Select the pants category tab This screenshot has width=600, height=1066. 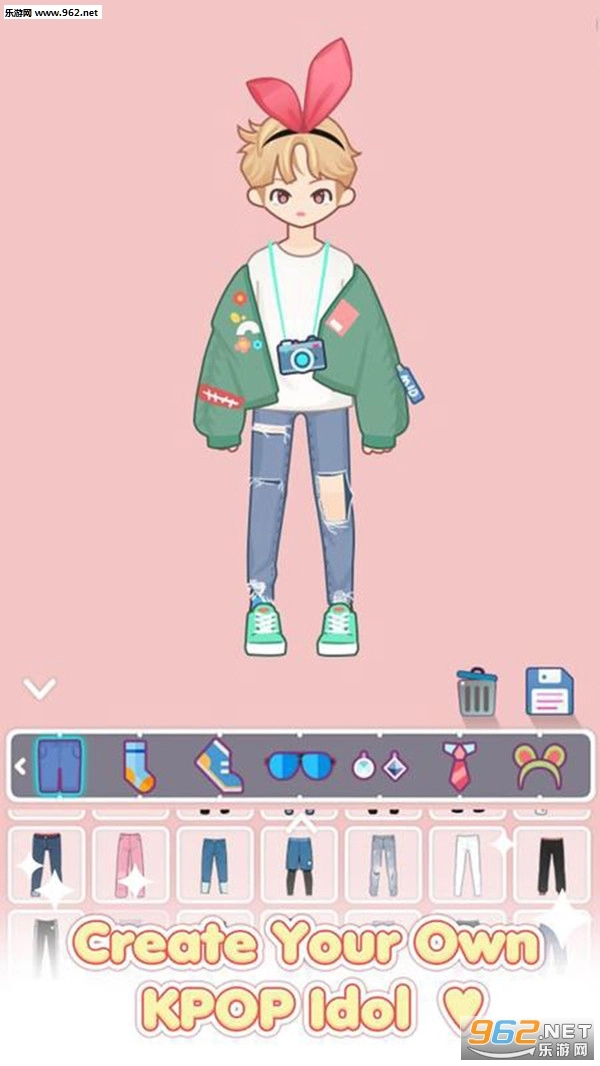59,765
